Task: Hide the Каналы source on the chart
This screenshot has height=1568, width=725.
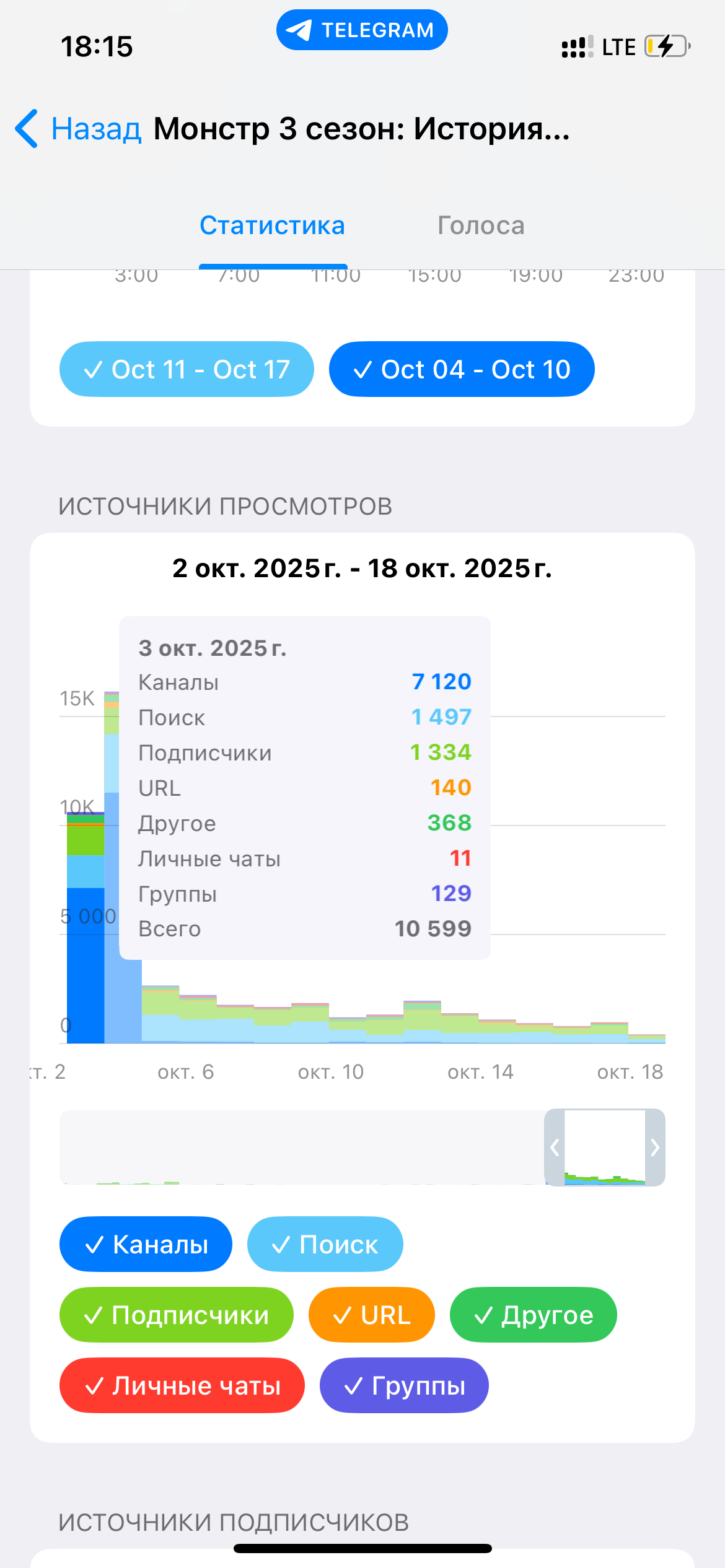Action: click(146, 1244)
